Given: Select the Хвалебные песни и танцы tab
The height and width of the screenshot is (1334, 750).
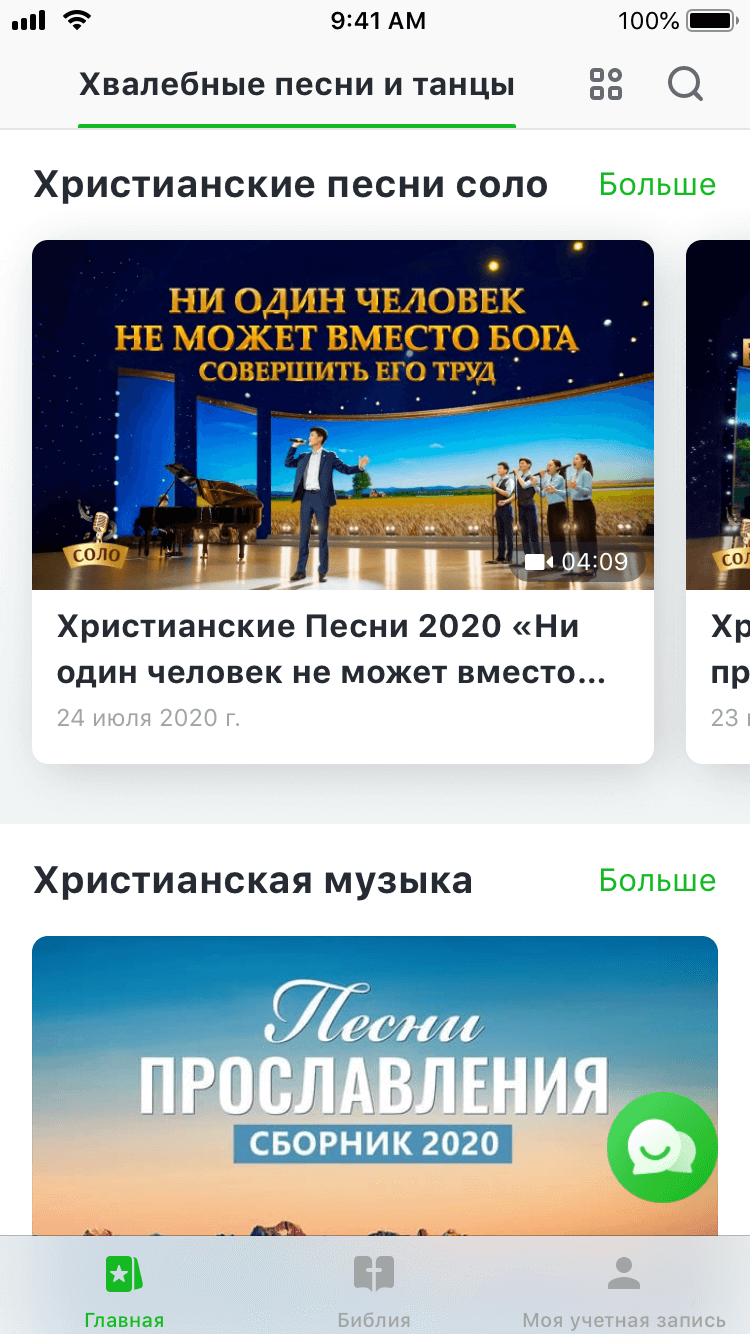Looking at the screenshot, I should [297, 86].
